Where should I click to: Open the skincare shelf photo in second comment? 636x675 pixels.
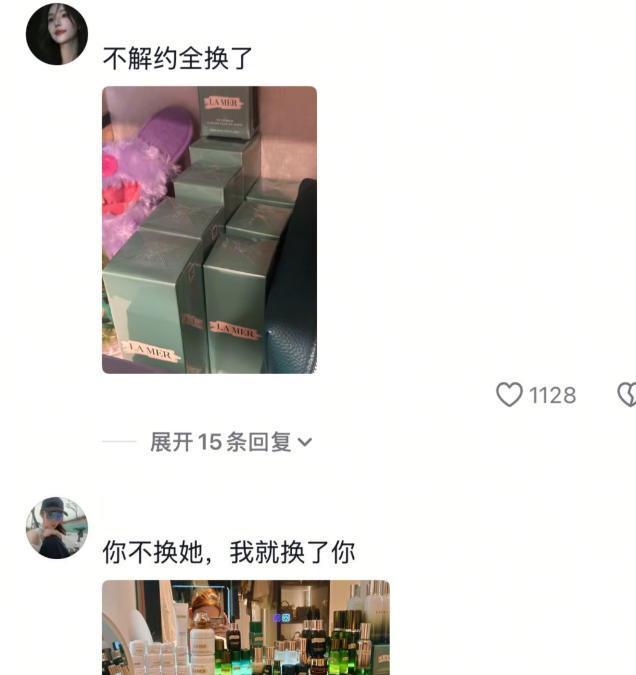point(245,628)
